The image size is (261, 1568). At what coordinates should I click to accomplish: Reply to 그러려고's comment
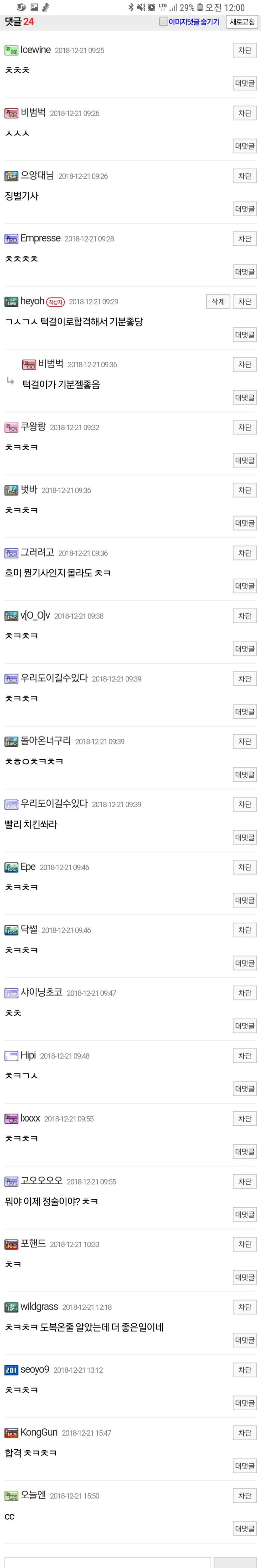click(x=245, y=586)
